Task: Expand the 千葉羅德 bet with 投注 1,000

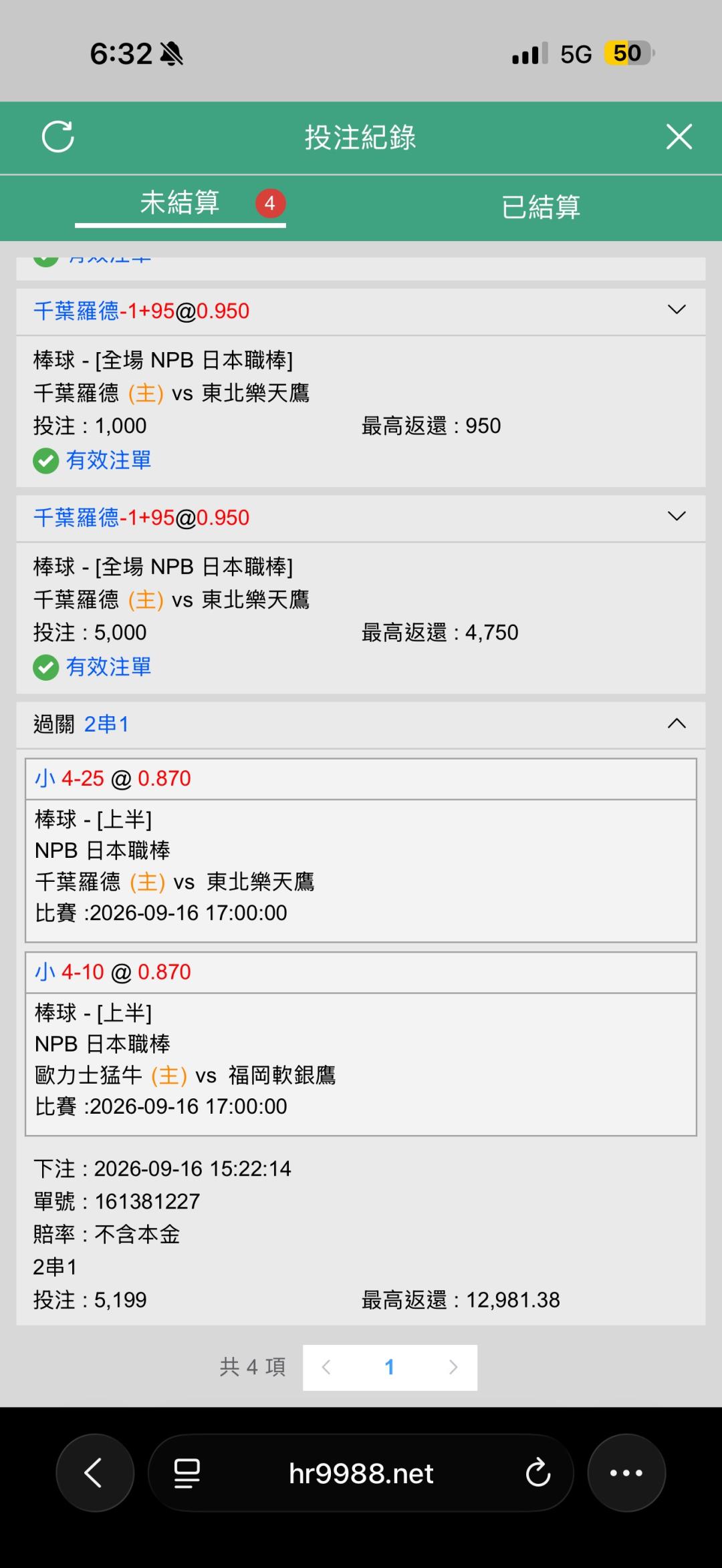Action: (677, 310)
